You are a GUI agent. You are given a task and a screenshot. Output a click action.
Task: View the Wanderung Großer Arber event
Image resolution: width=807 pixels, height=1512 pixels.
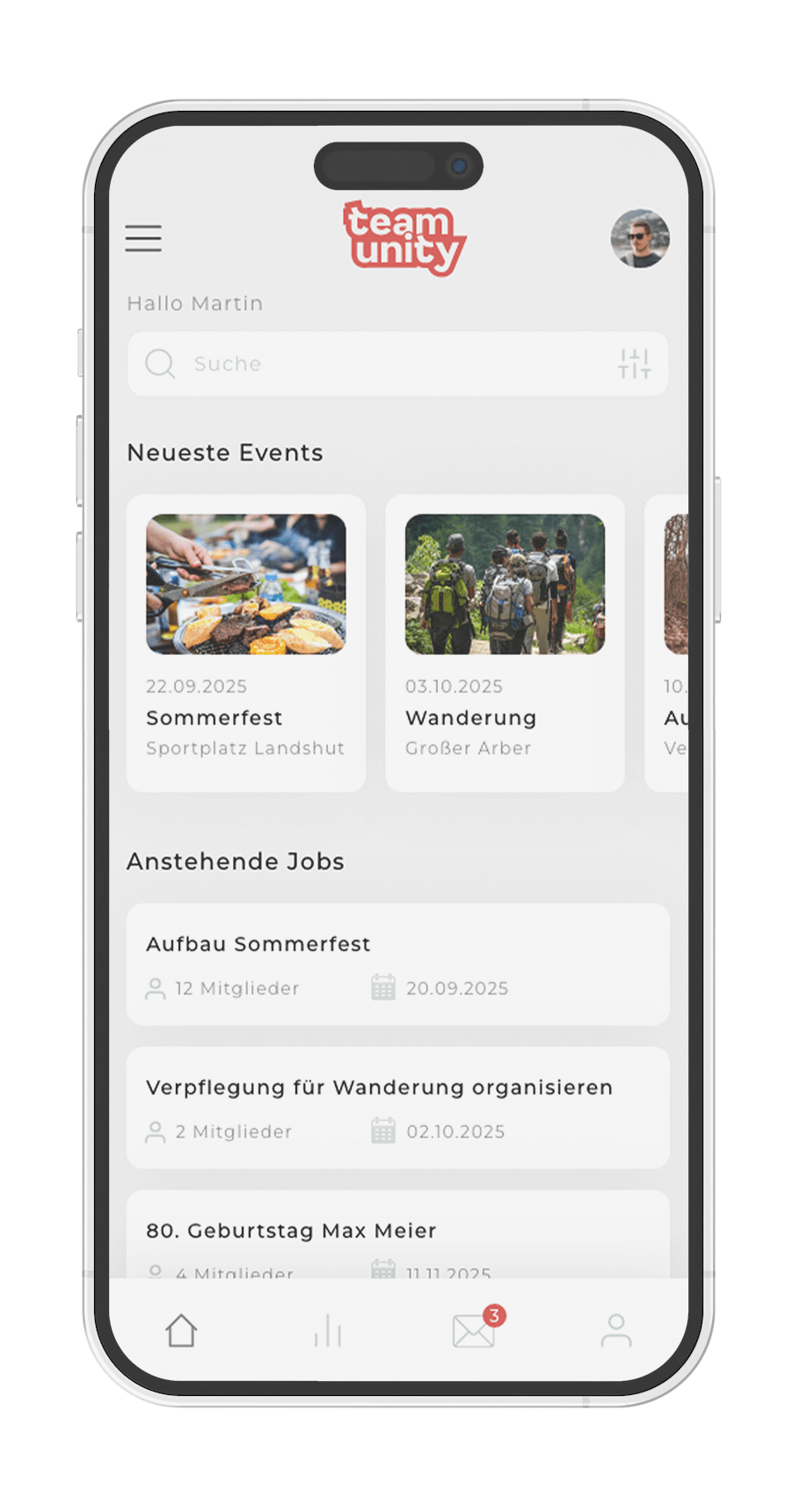tap(505, 643)
